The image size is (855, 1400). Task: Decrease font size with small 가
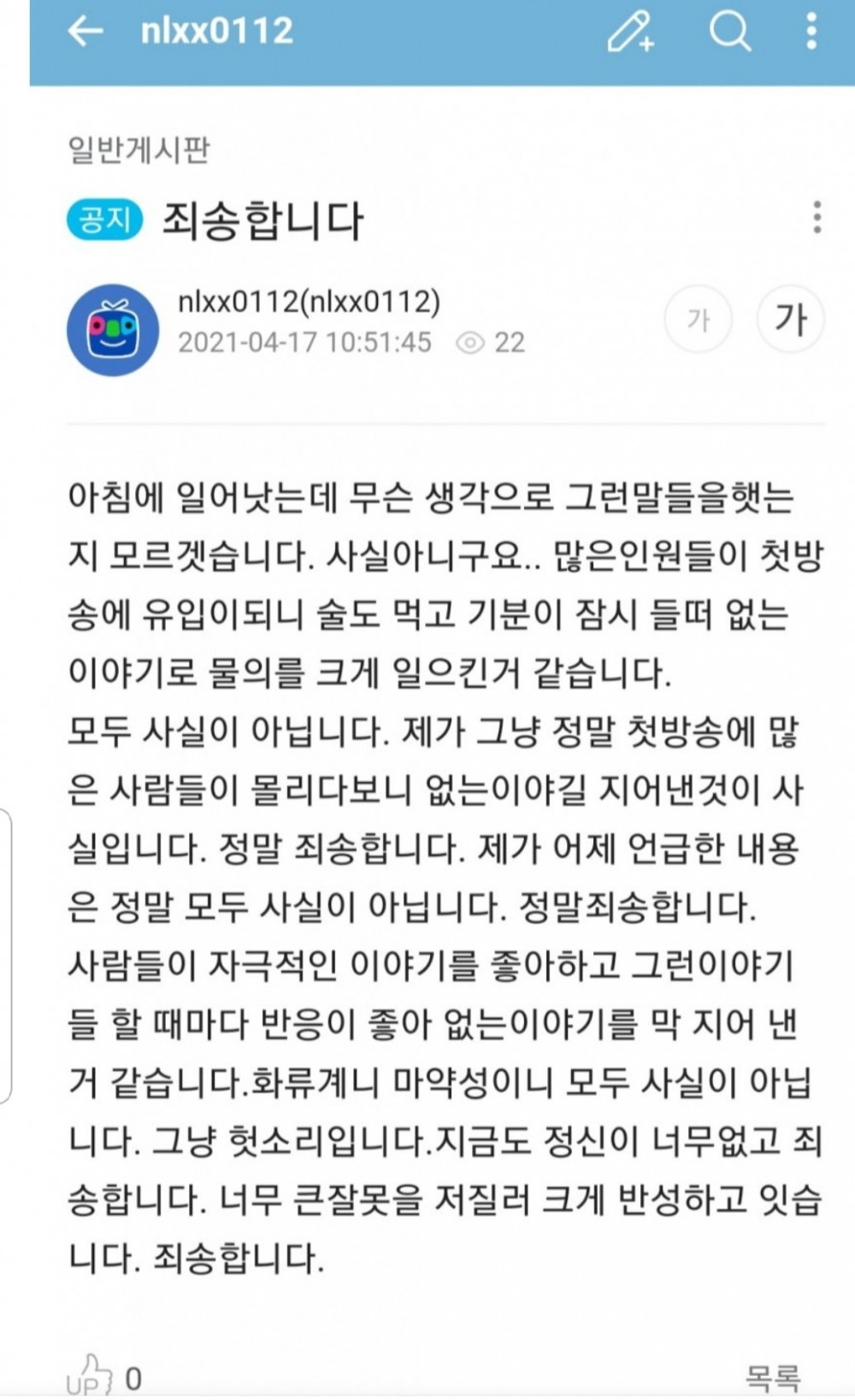point(699,320)
